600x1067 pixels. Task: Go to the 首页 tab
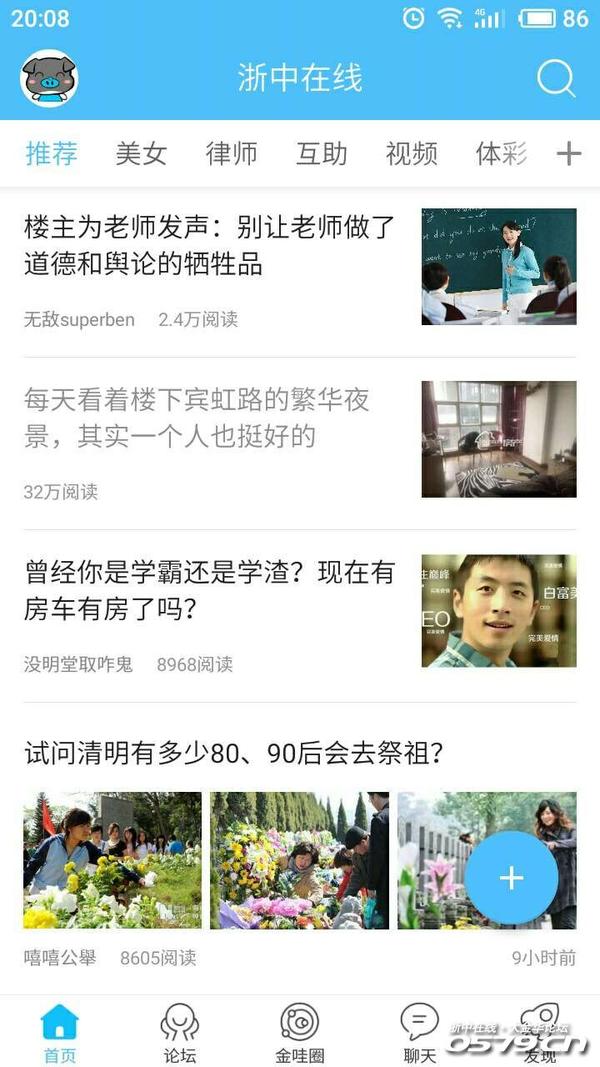click(59, 1033)
